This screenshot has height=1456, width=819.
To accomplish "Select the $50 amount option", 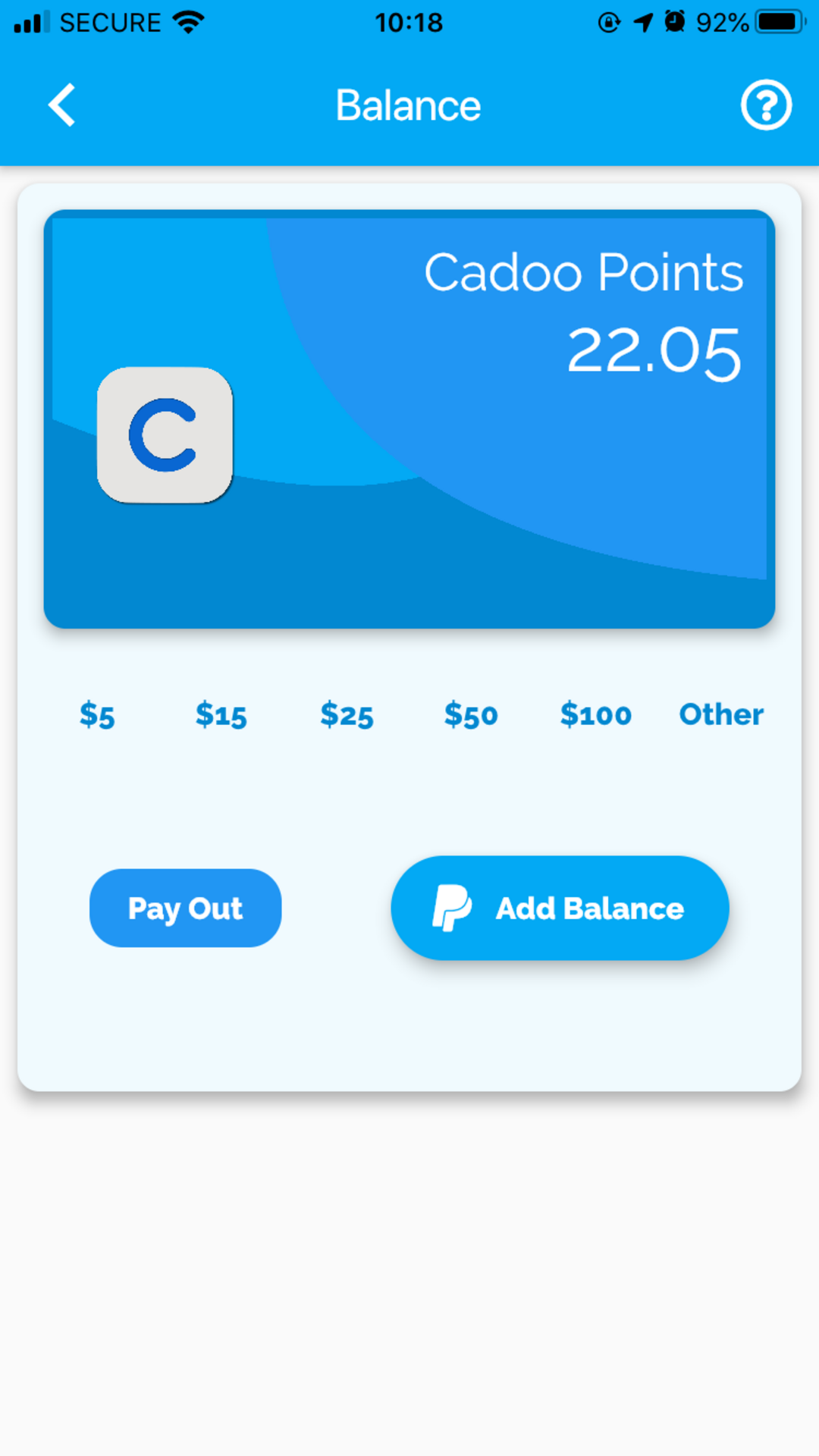I will pos(471,714).
